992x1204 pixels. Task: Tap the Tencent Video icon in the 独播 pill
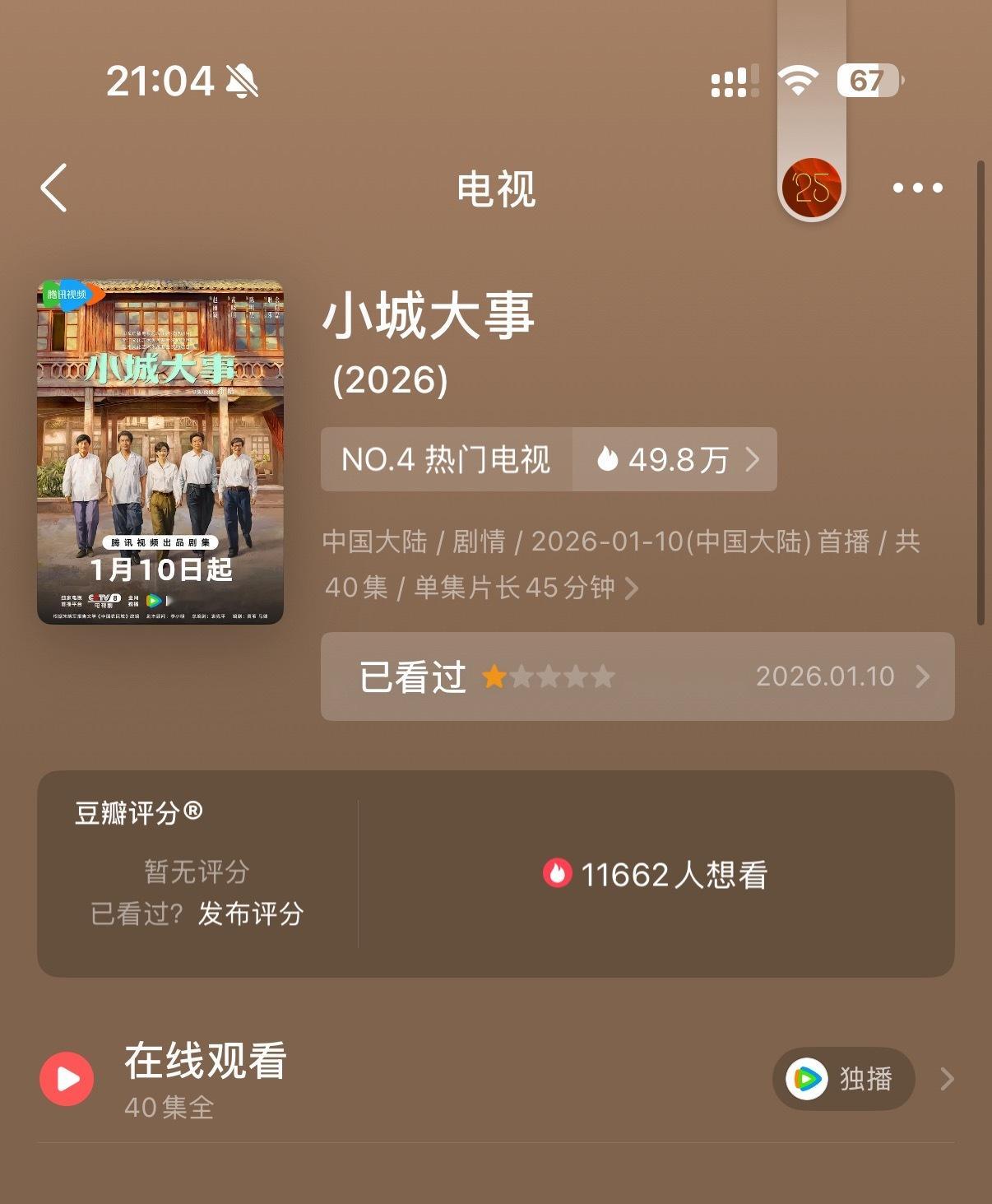coord(807,1079)
